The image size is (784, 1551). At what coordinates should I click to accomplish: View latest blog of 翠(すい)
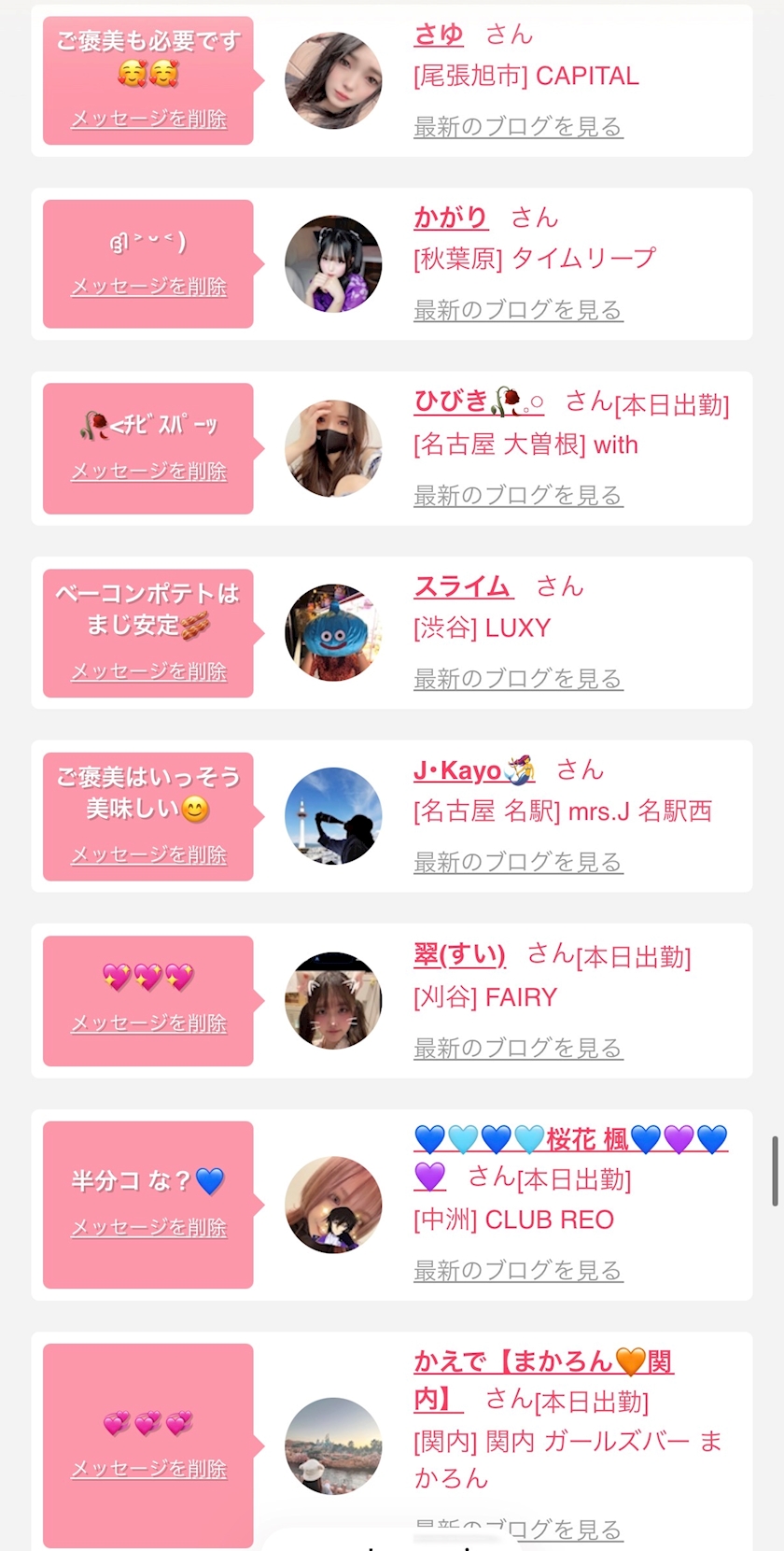tap(518, 1049)
